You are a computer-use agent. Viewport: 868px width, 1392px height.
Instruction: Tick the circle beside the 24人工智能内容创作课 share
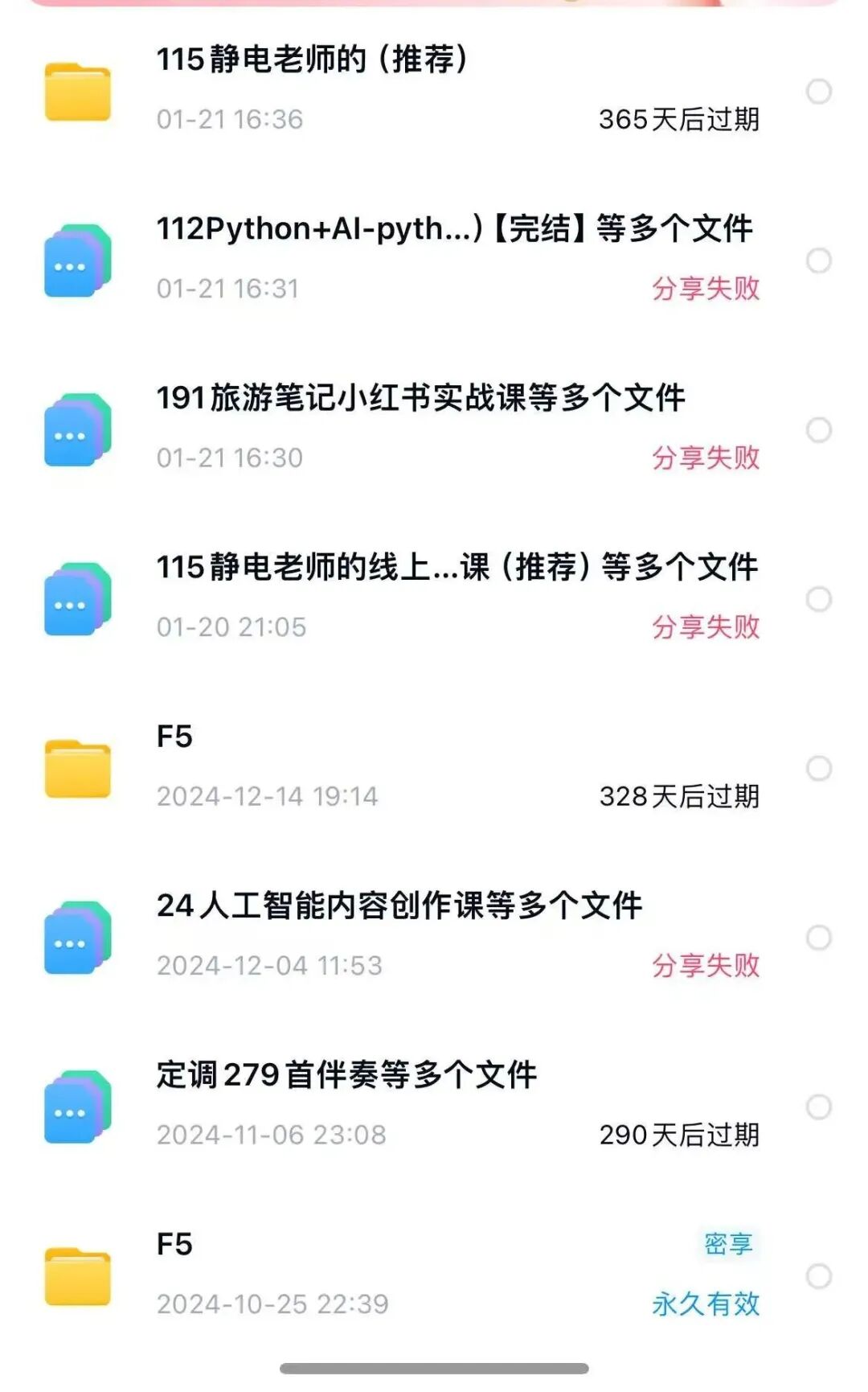[819, 938]
